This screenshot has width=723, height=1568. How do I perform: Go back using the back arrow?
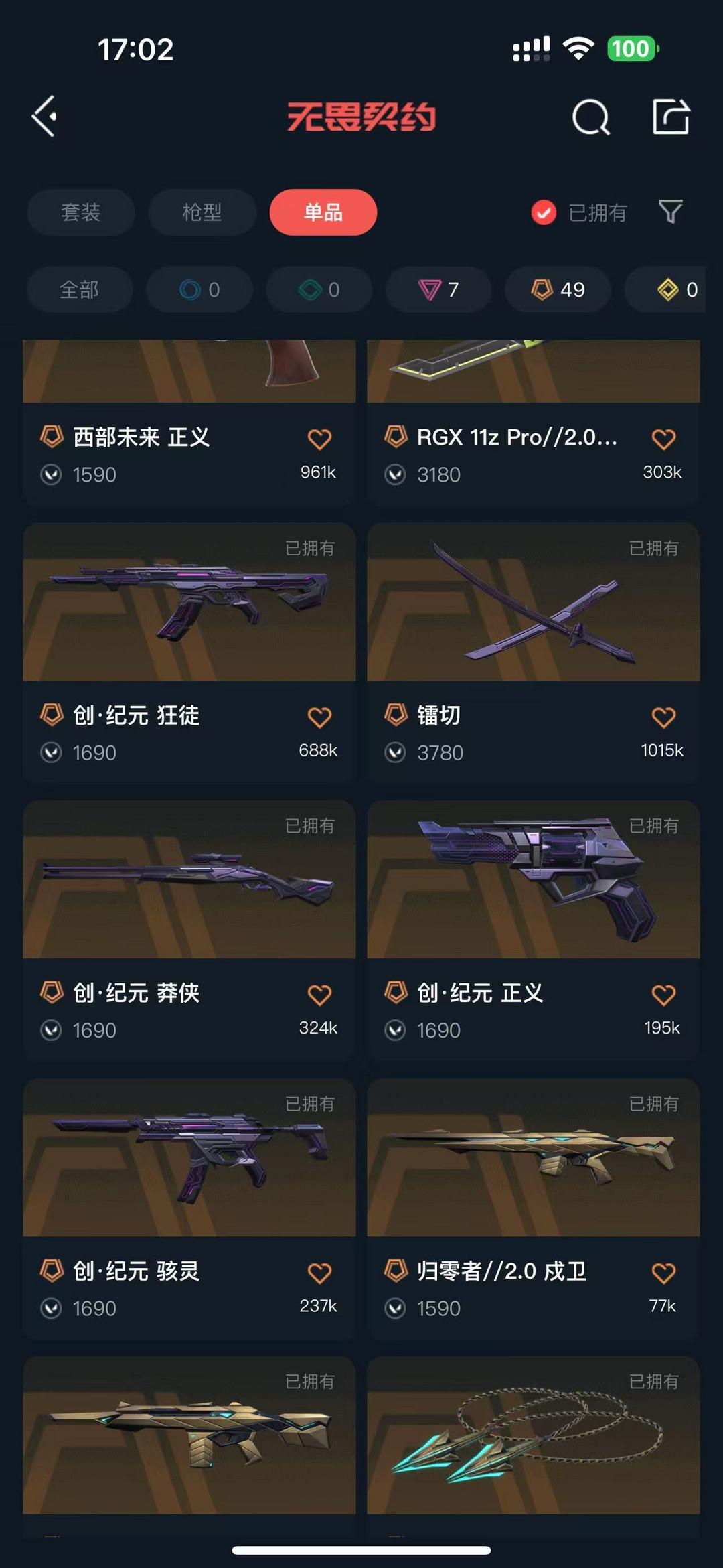(x=44, y=117)
